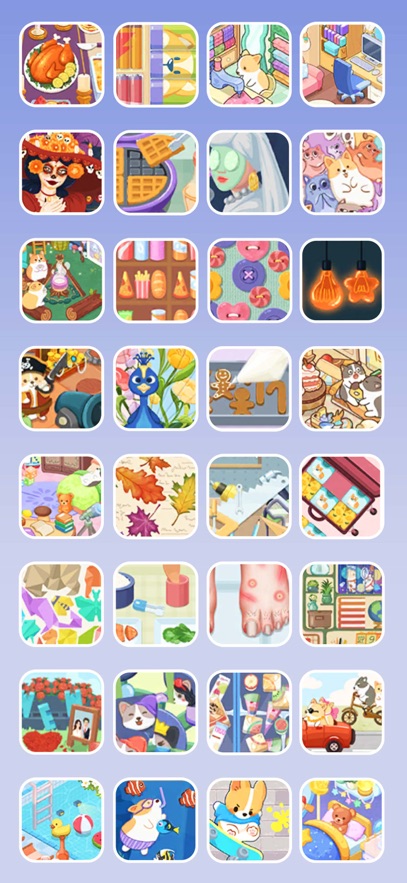The image size is (407, 883).
Task: Select the origami animals picture
Action: click(x=62, y=604)
